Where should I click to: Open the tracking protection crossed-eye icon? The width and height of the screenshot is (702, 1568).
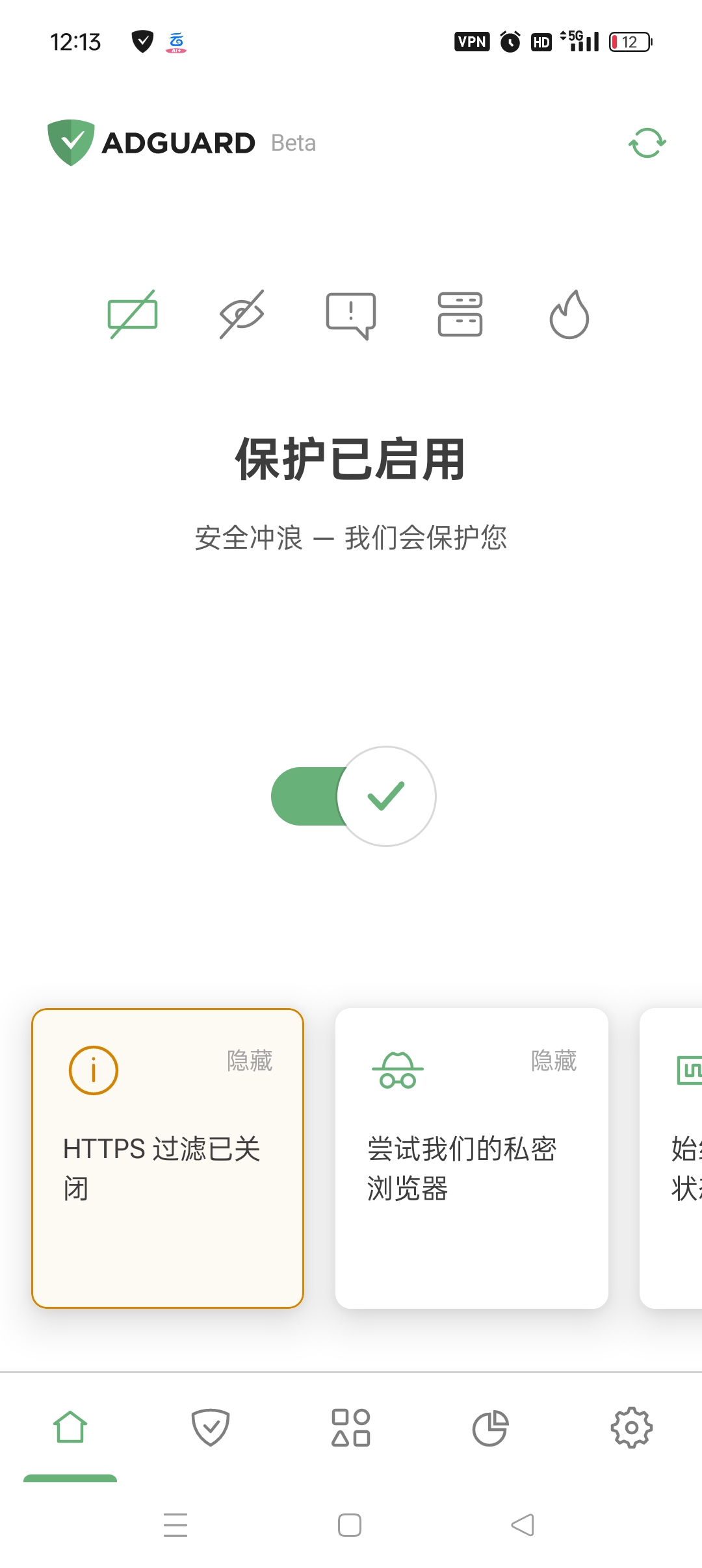(x=242, y=314)
